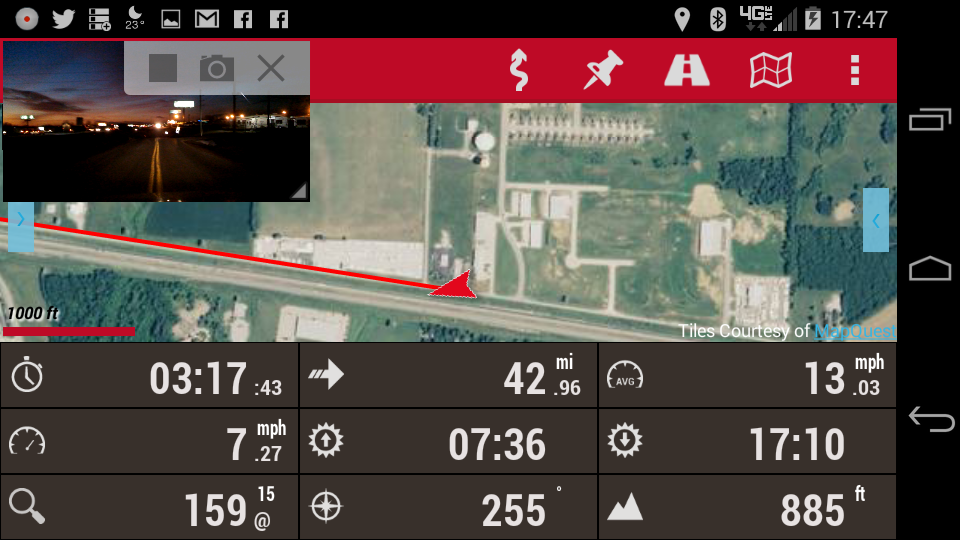Close the camera preview overlay
This screenshot has height=540, width=960.
click(x=271, y=68)
